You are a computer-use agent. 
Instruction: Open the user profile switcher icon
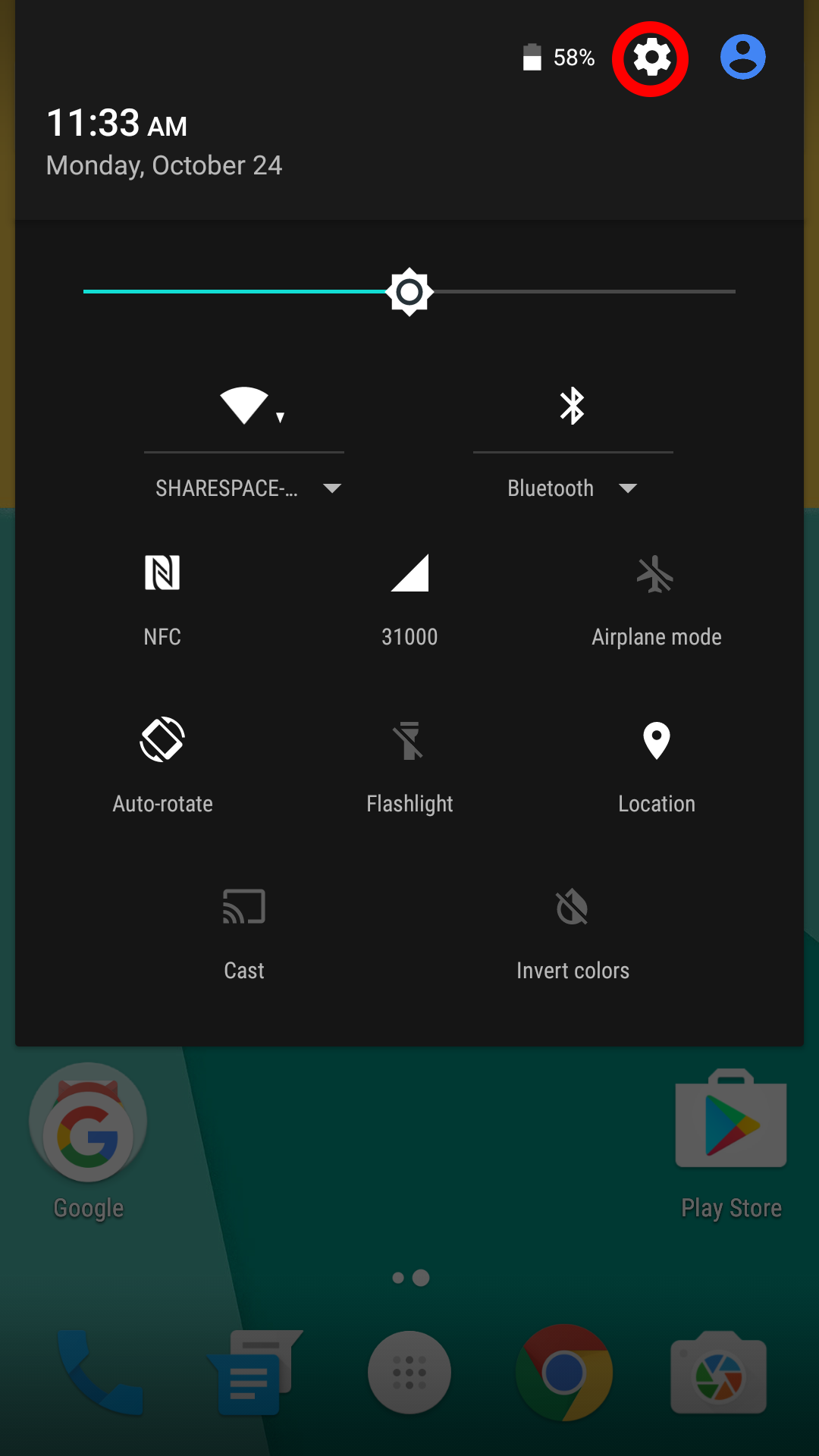[x=742, y=57]
